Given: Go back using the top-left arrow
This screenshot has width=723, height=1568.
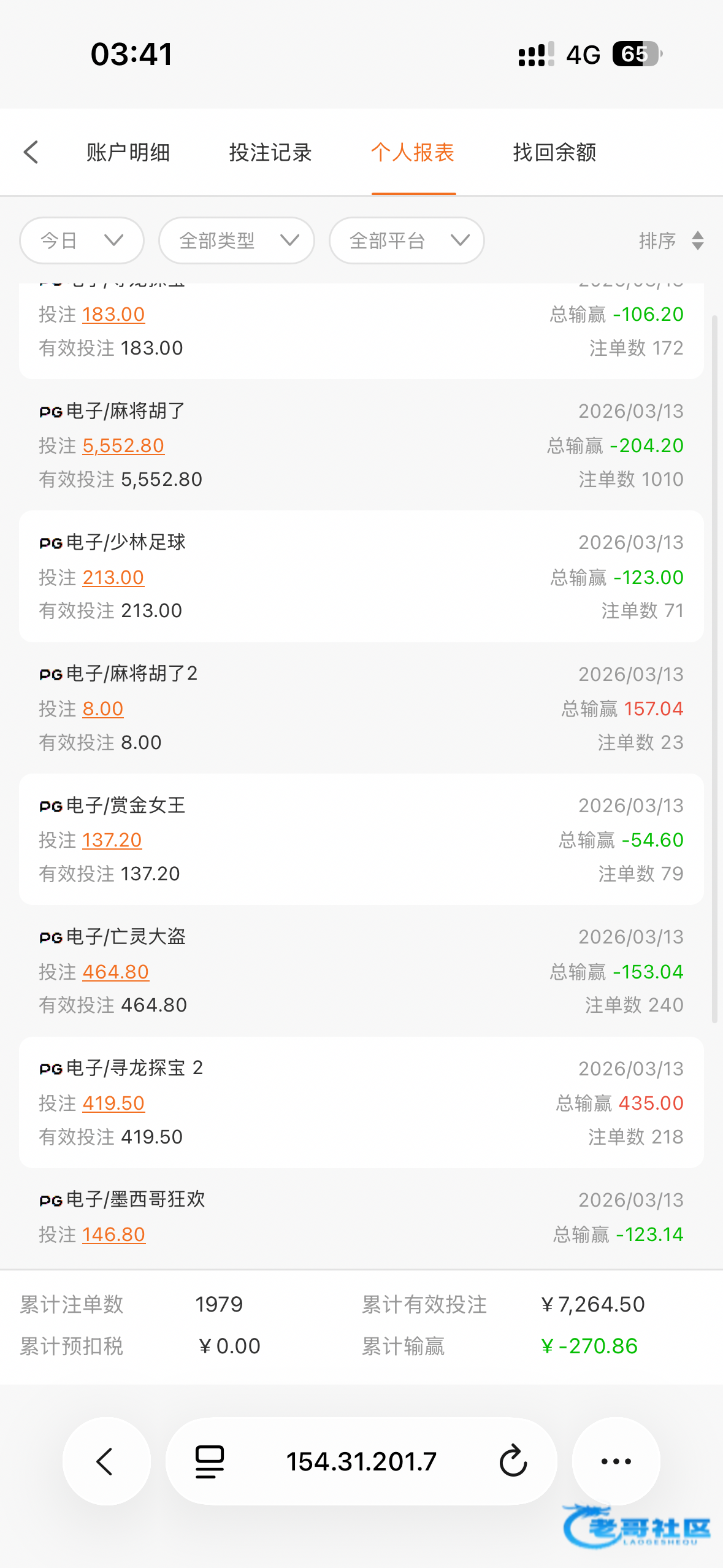Looking at the screenshot, I should tap(31, 152).
